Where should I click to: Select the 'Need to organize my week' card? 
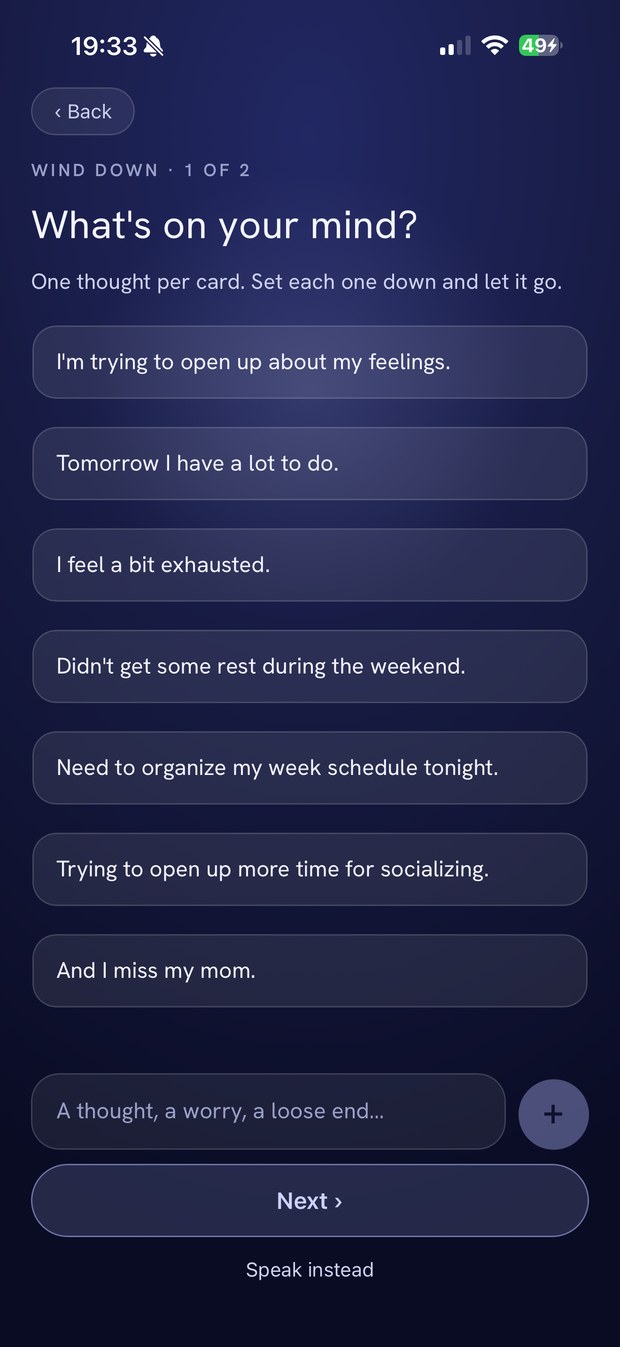pyautogui.click(x=310, y=768)
